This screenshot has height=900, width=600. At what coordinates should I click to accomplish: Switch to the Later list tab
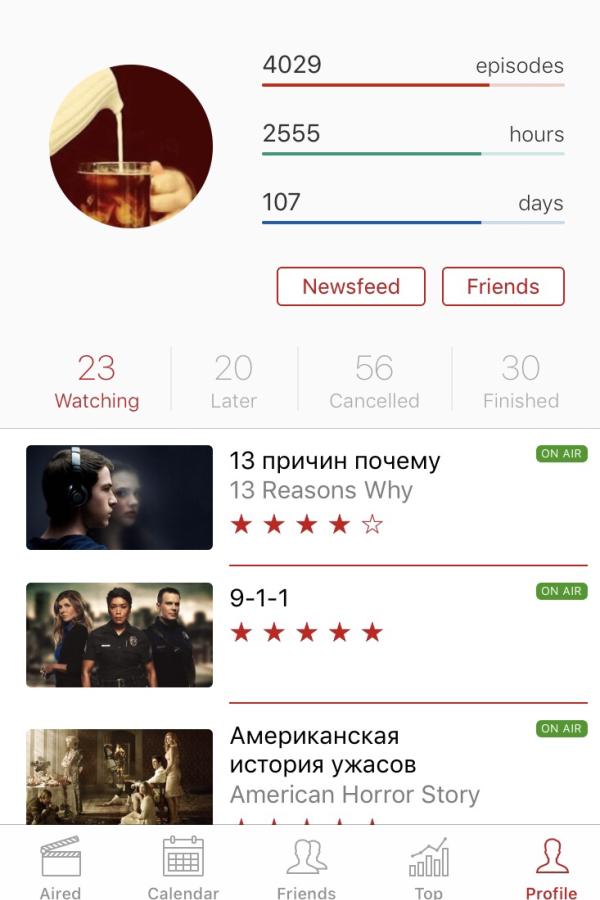234,381
